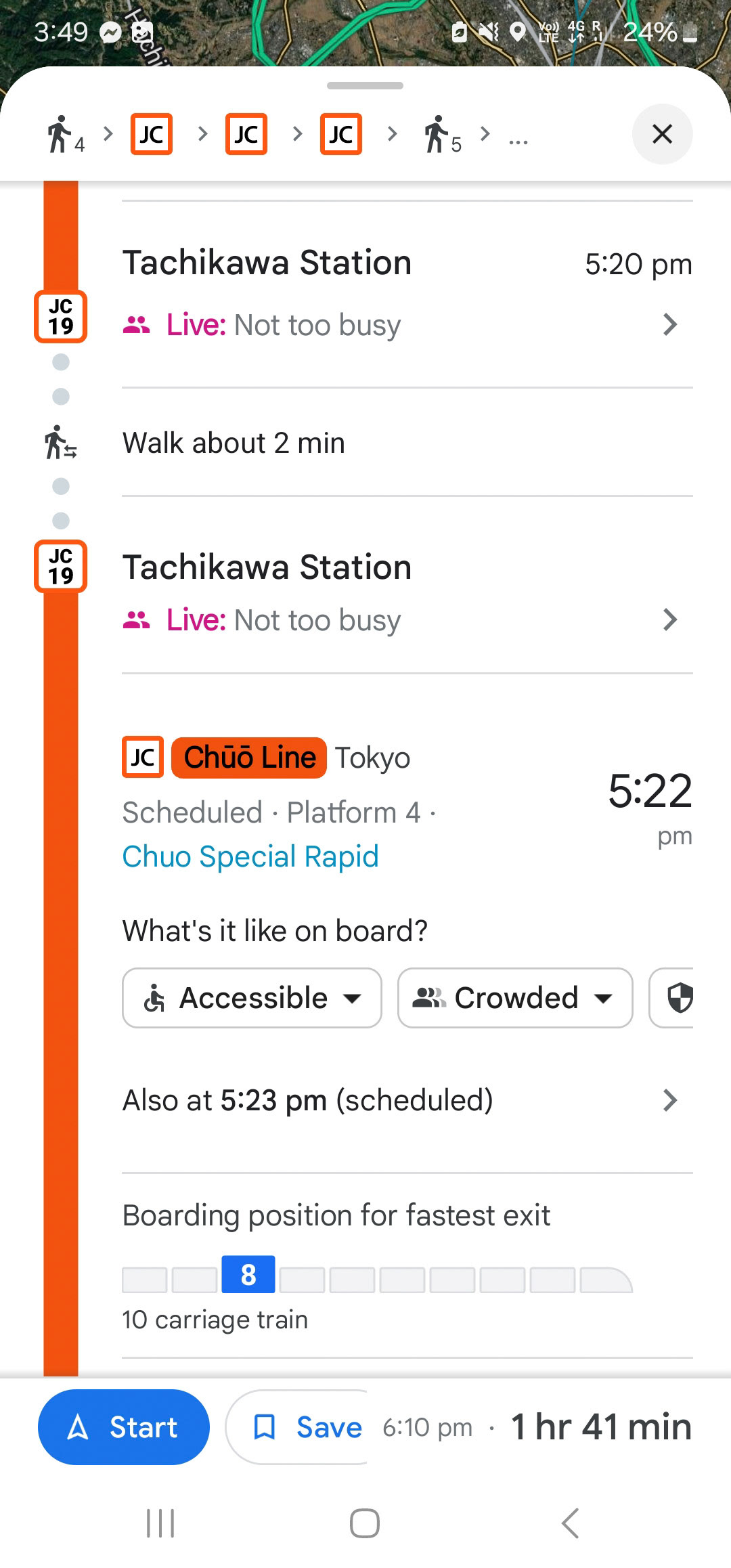Viewport: 731px width, 1568px height.
Task: Expand the Accessible dropdown chip
Action: point(252,998)
